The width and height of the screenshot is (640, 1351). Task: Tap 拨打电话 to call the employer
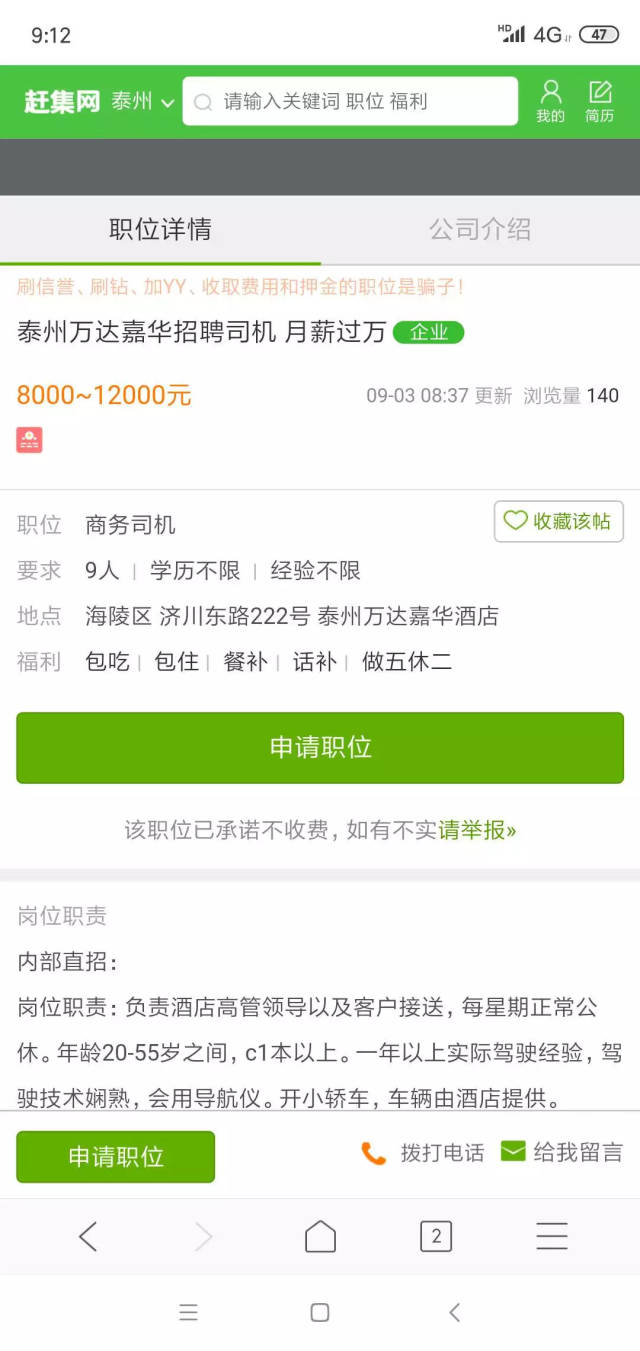pos(423,1153)
